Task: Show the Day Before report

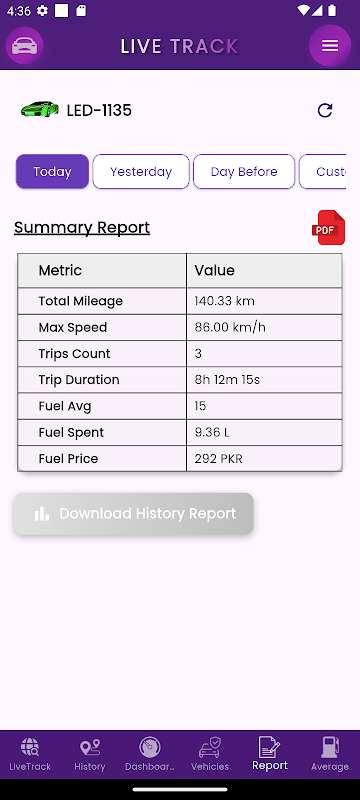Action: point(244,171)
